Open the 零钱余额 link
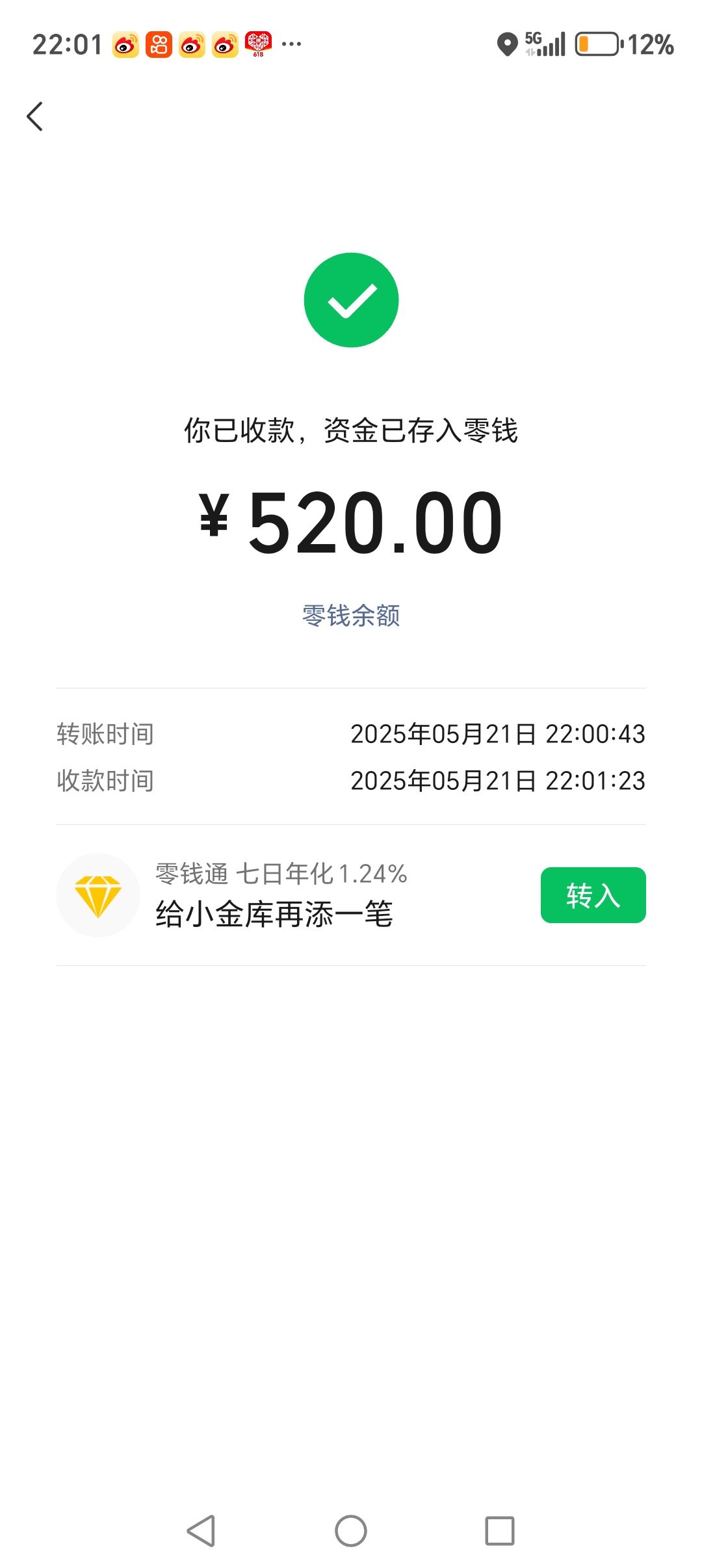This screenshot has height=1568, width=702. click(x=351, y=615)
